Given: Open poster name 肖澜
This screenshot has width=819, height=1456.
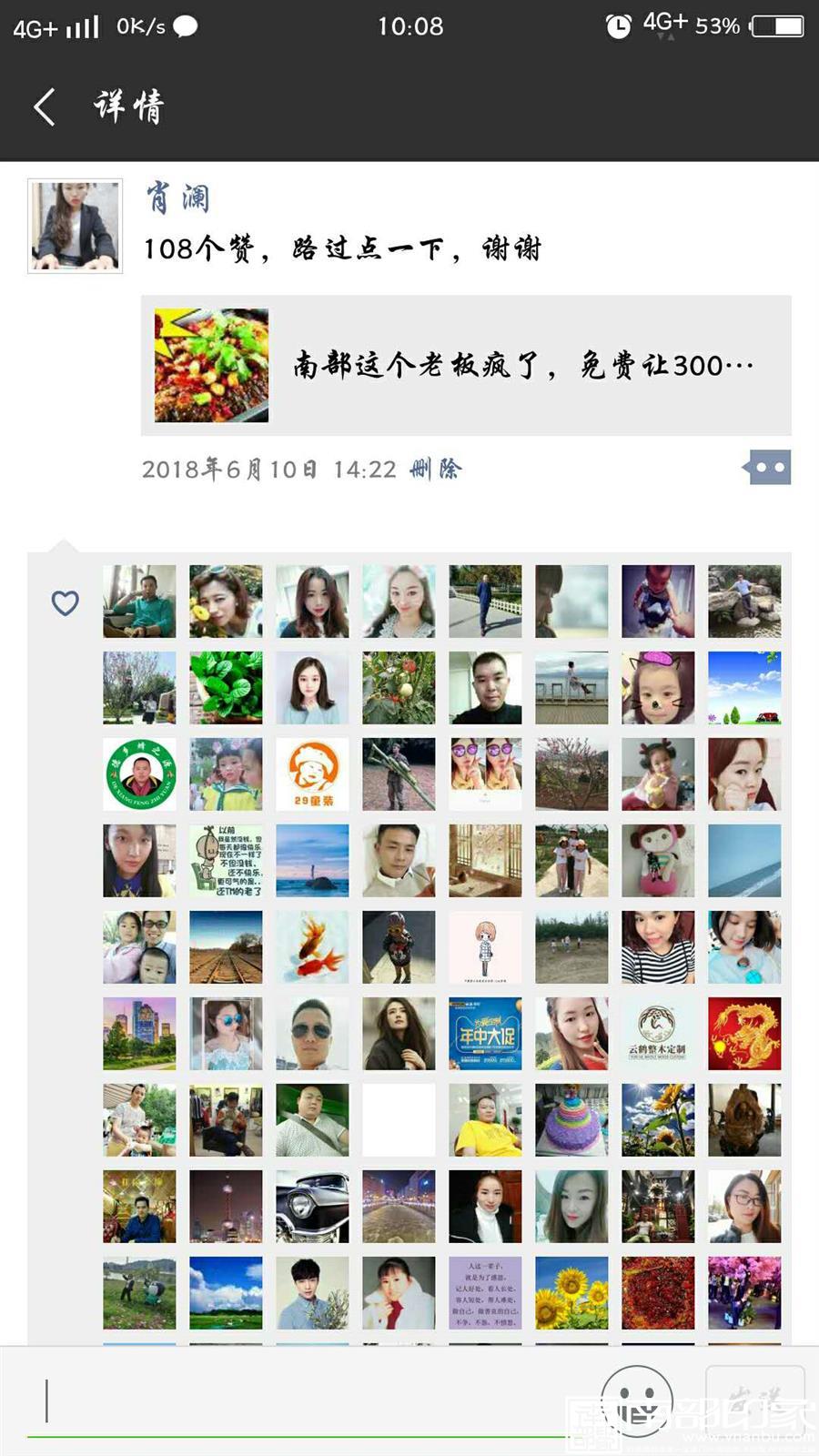Looking at the screenshot, I should tap(178, 197).
